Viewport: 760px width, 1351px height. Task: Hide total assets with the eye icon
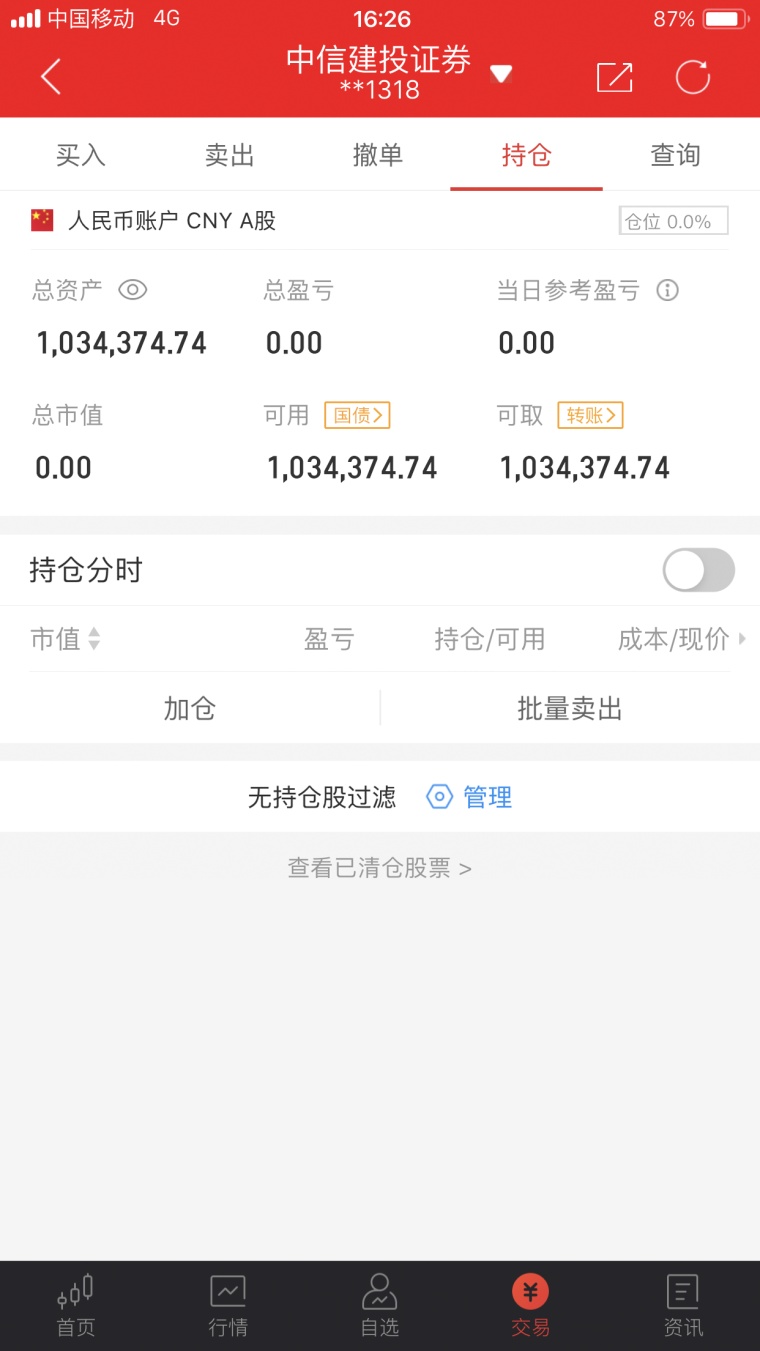point(133,290)
